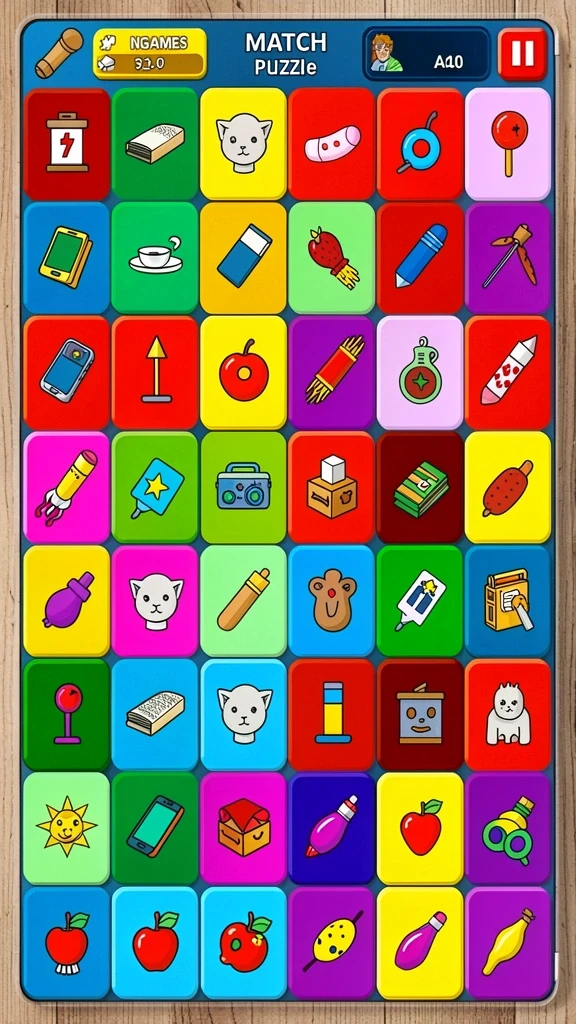Tap the wooden hammer tool icon
This screenshot has height=1024, width=576.
tap(59, 53)
